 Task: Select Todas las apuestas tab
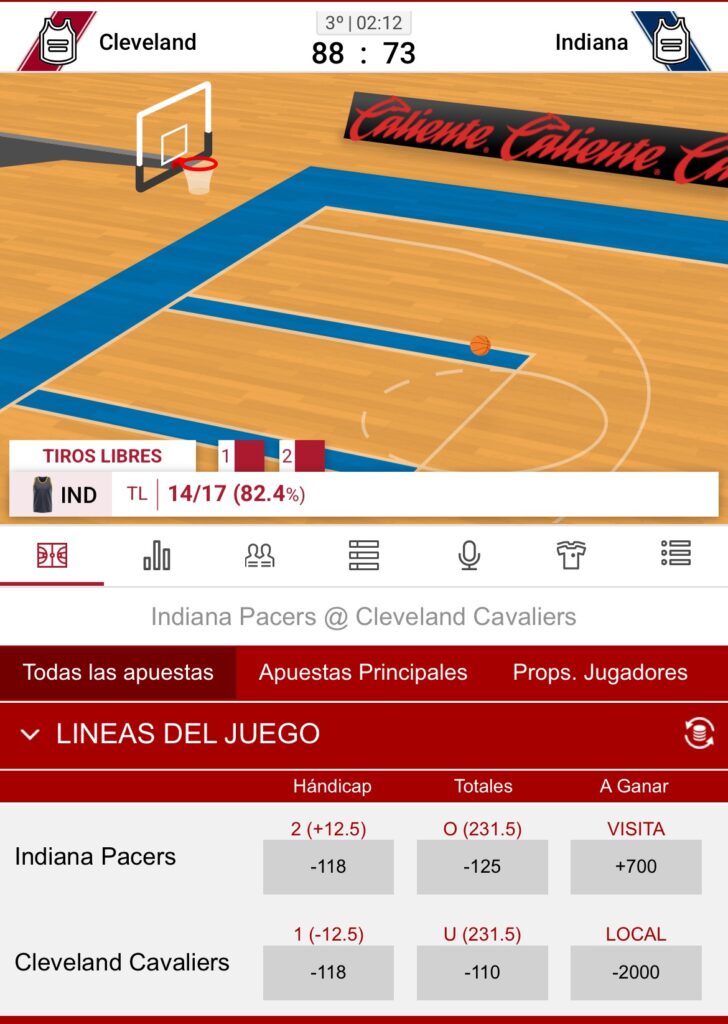coord(118,673)
